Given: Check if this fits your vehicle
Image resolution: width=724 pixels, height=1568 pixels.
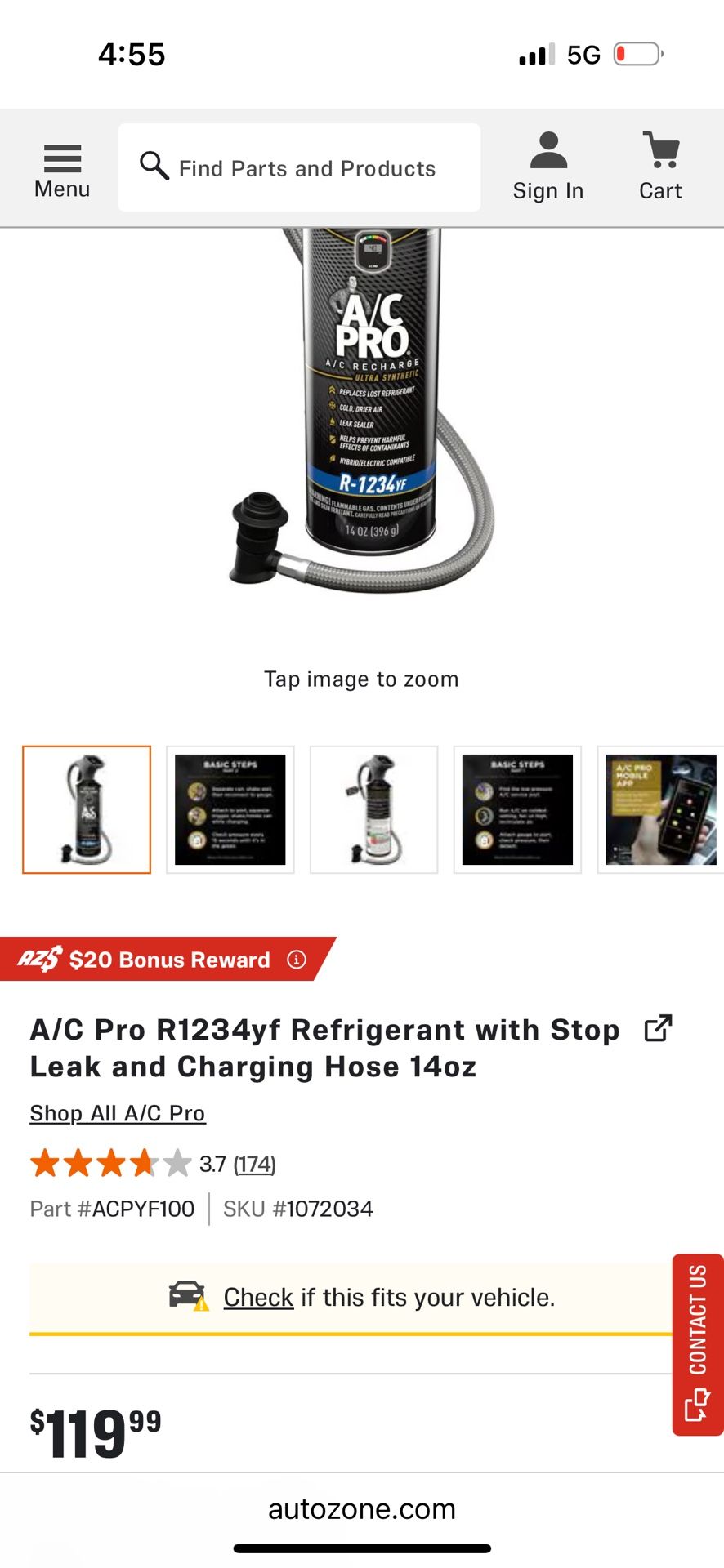Looking at the screenshot, I should point(258,1297).
